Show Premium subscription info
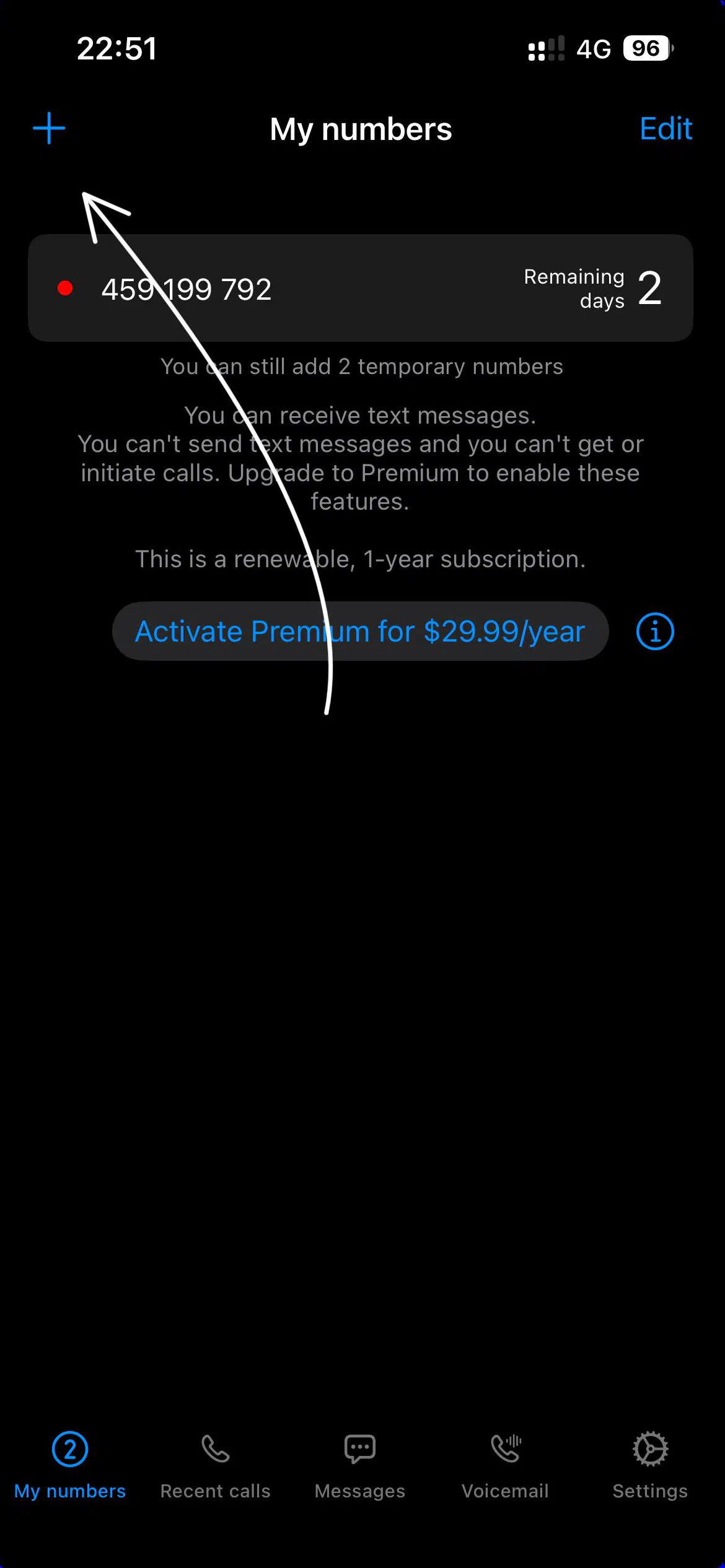Screen dimensions: 725x1568 pos(654,632)
